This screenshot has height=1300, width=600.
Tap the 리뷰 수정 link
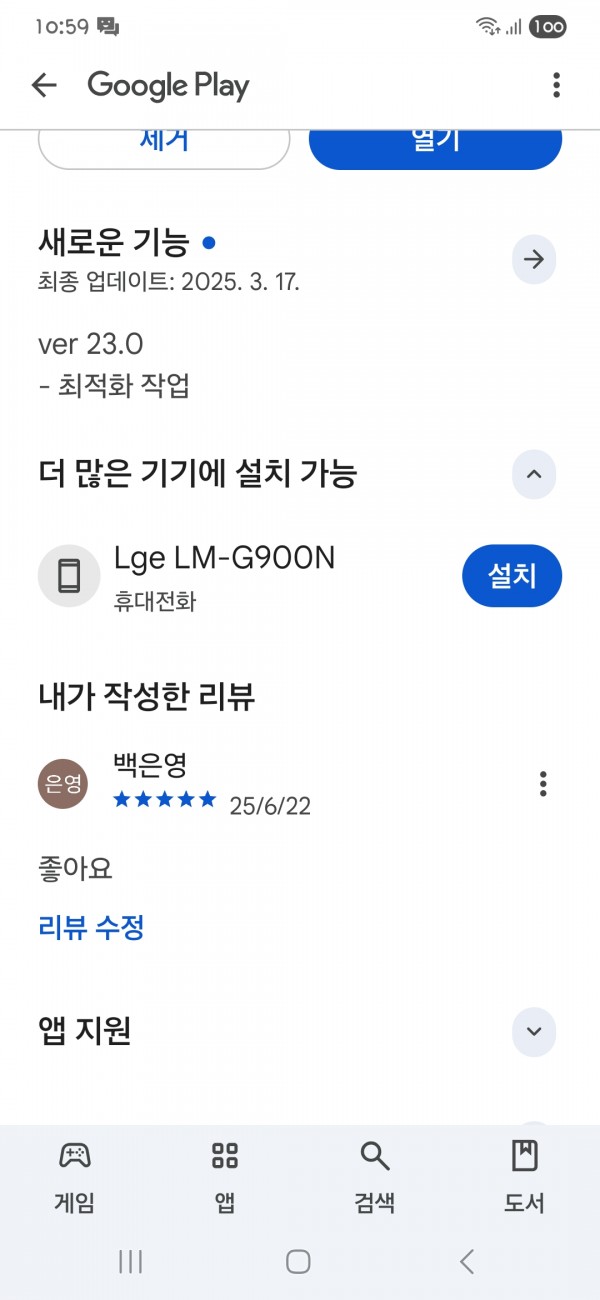click(91, 927)
